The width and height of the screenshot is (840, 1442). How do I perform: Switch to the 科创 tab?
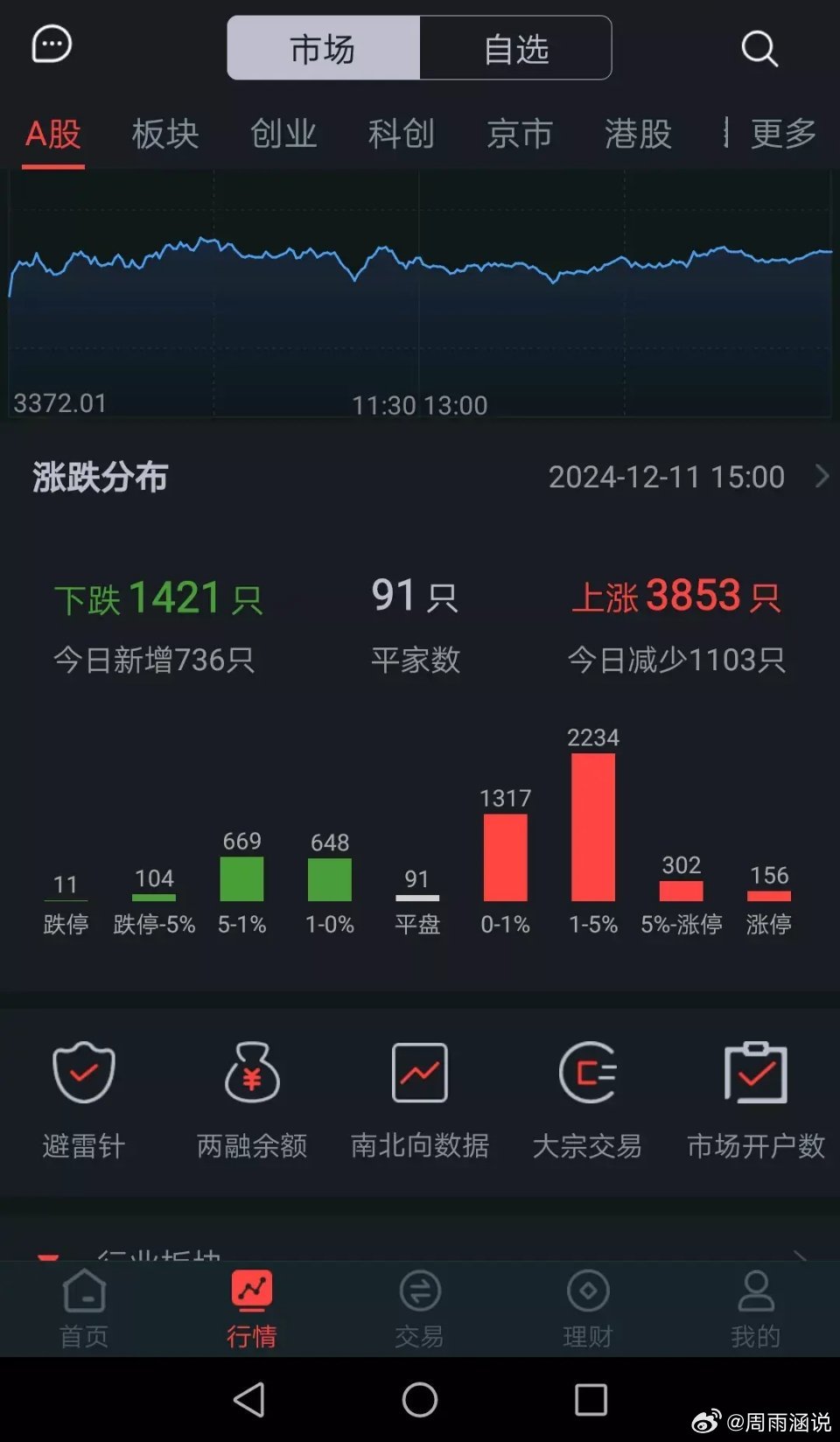(402, 134)
